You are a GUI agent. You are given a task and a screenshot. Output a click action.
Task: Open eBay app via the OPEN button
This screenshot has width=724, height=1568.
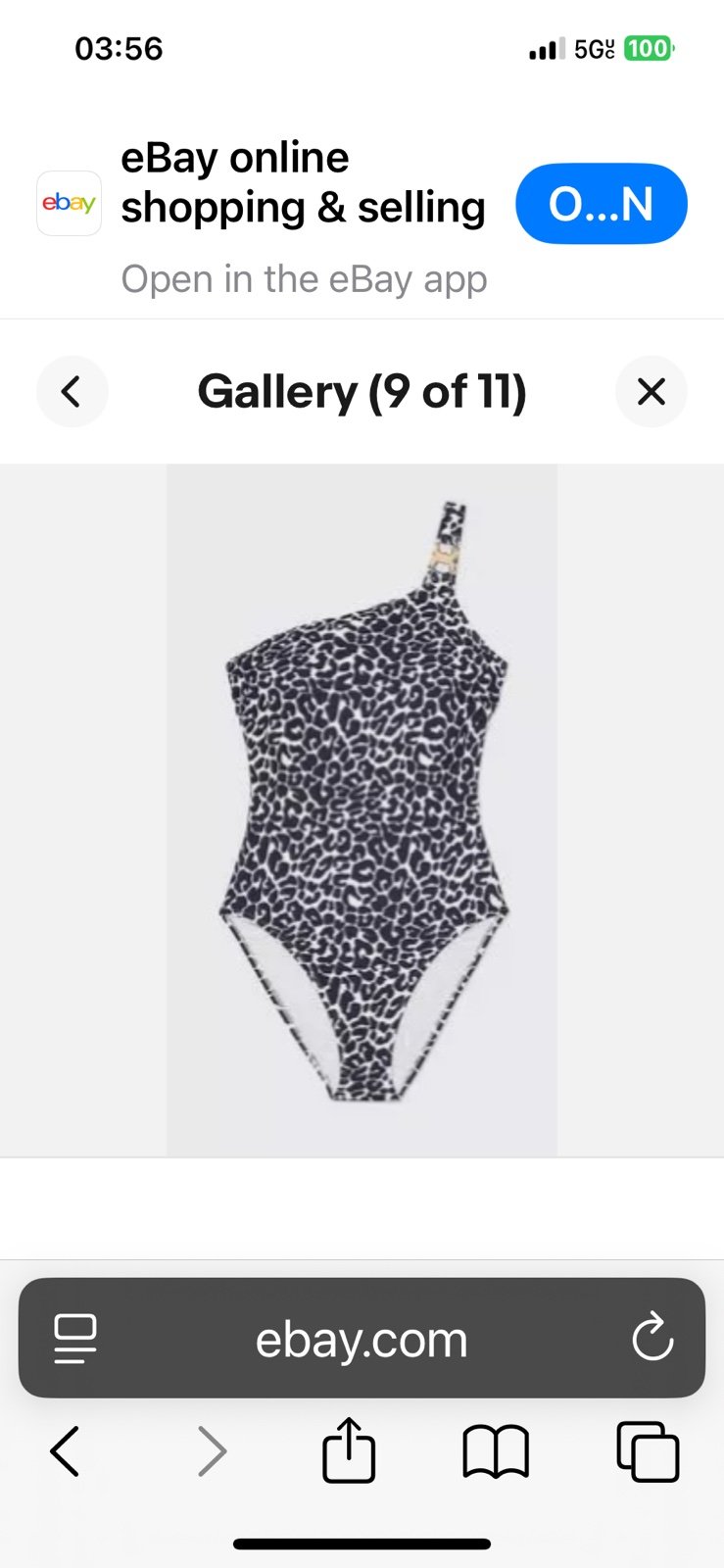coord(601,204)
